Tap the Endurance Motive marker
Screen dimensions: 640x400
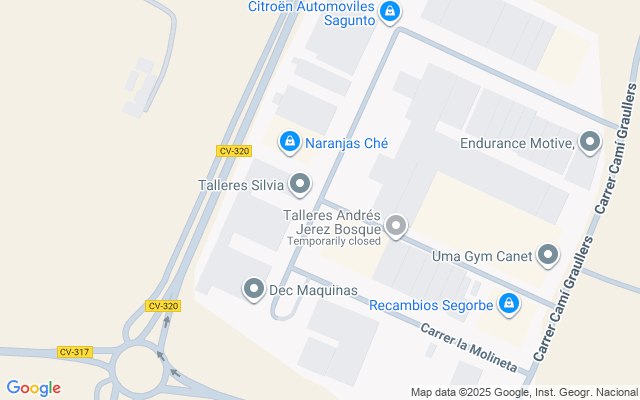tap(589, 143)
